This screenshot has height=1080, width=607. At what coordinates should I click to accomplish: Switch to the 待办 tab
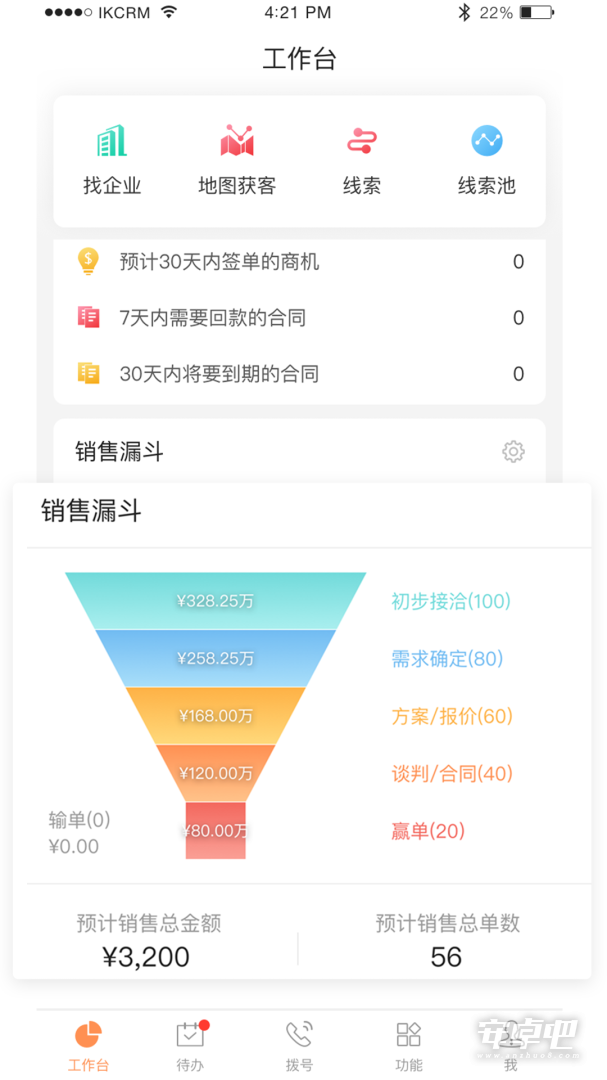[191, 1046]
